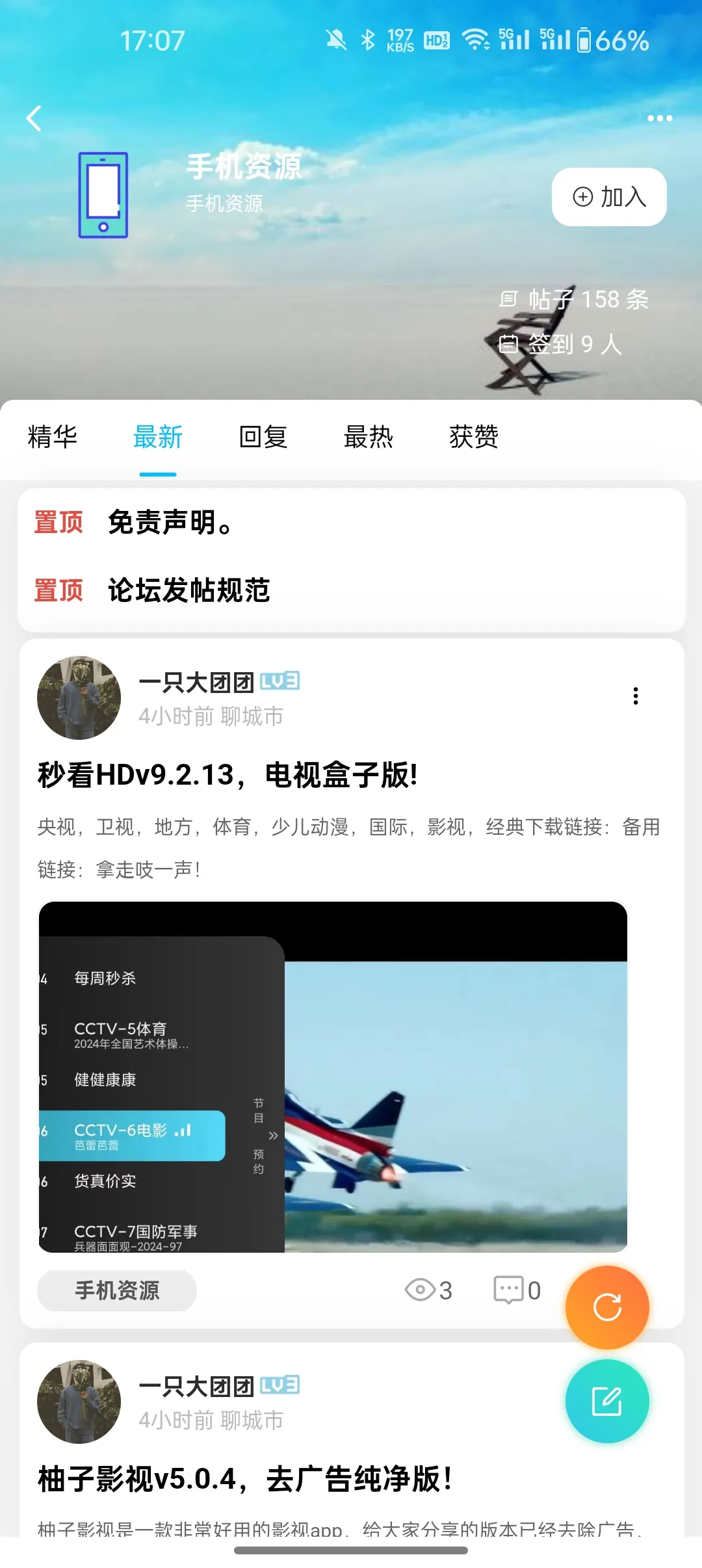Tap the 手机资源 tag chip under the post

pyautogui.click(x=117, y=1290)
